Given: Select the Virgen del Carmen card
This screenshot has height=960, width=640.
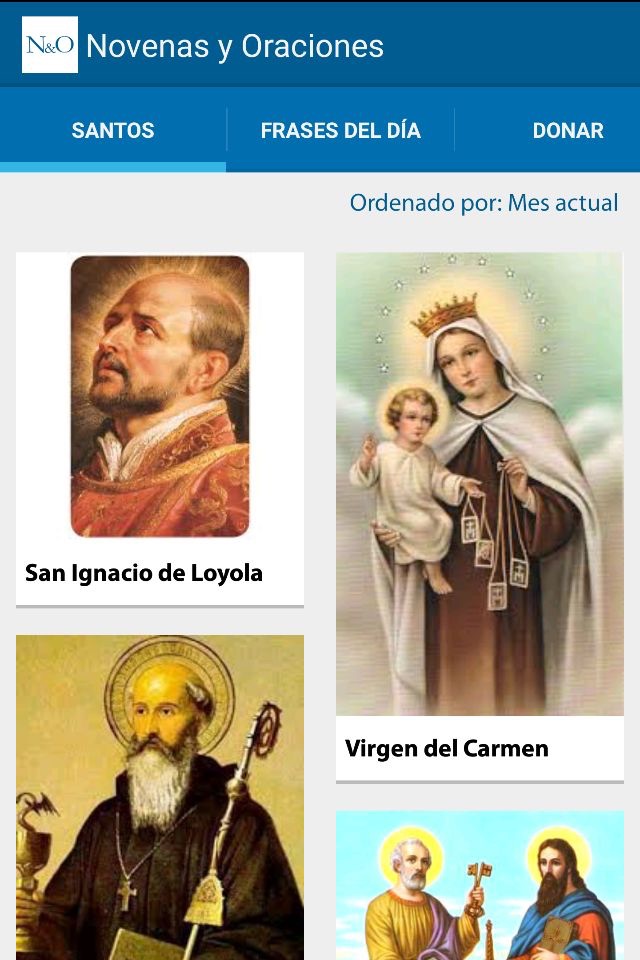Looking at the screenshot, I should click(479, 515).
